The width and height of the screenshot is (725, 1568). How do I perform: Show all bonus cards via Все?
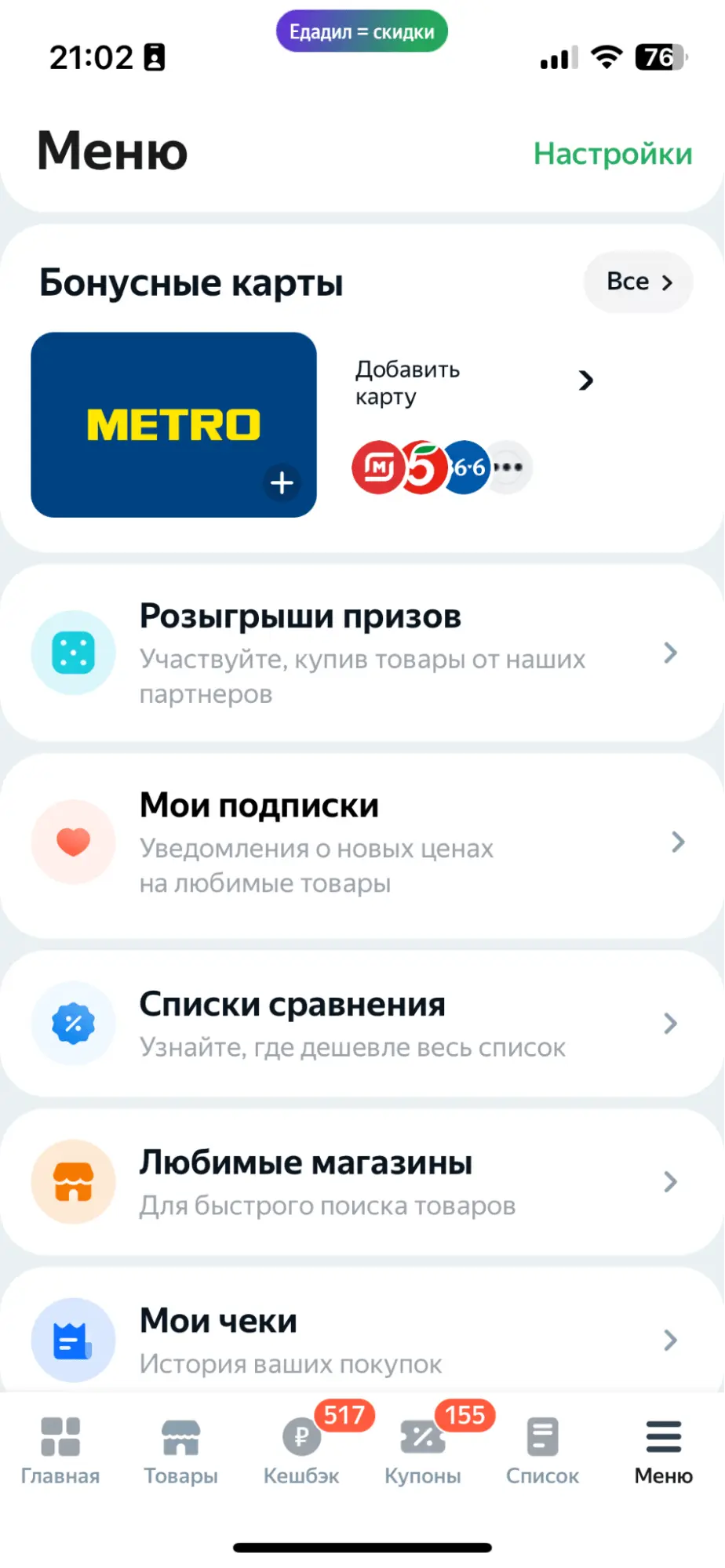(x=638, y=282)
